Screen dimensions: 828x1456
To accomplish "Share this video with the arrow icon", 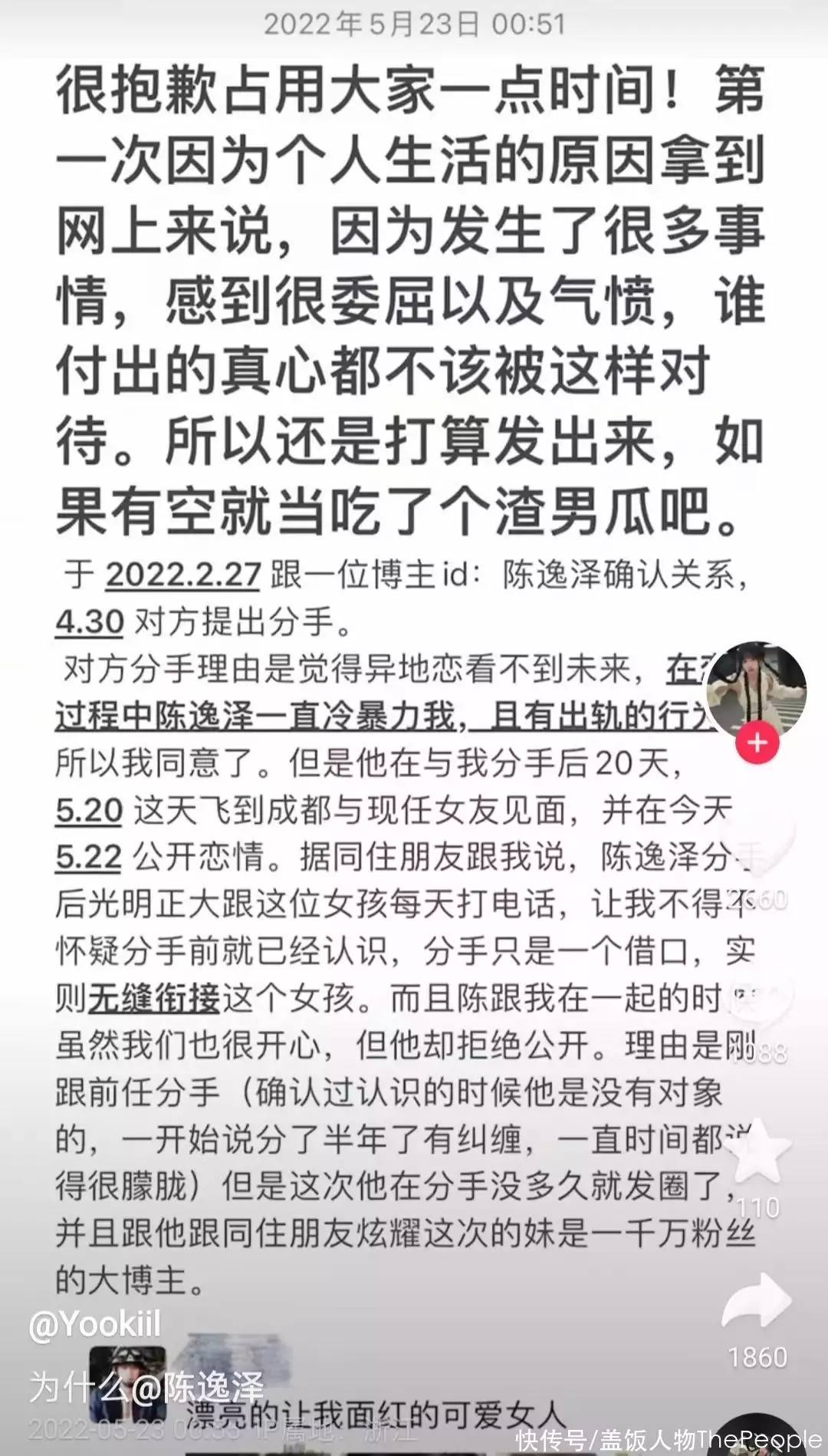I will click(x=757, y=1300).
